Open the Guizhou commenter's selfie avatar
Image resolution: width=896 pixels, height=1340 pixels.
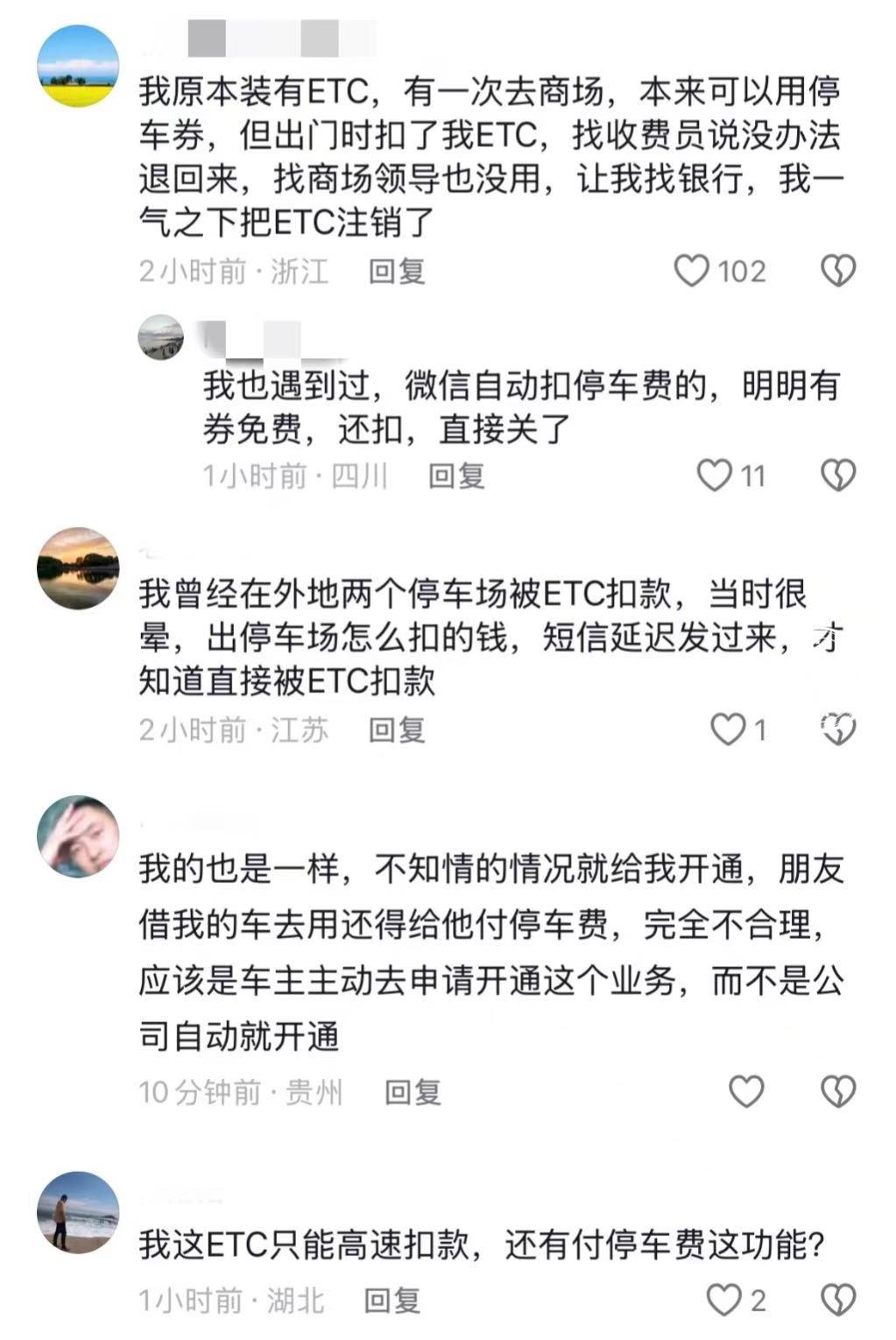point(78,836)
